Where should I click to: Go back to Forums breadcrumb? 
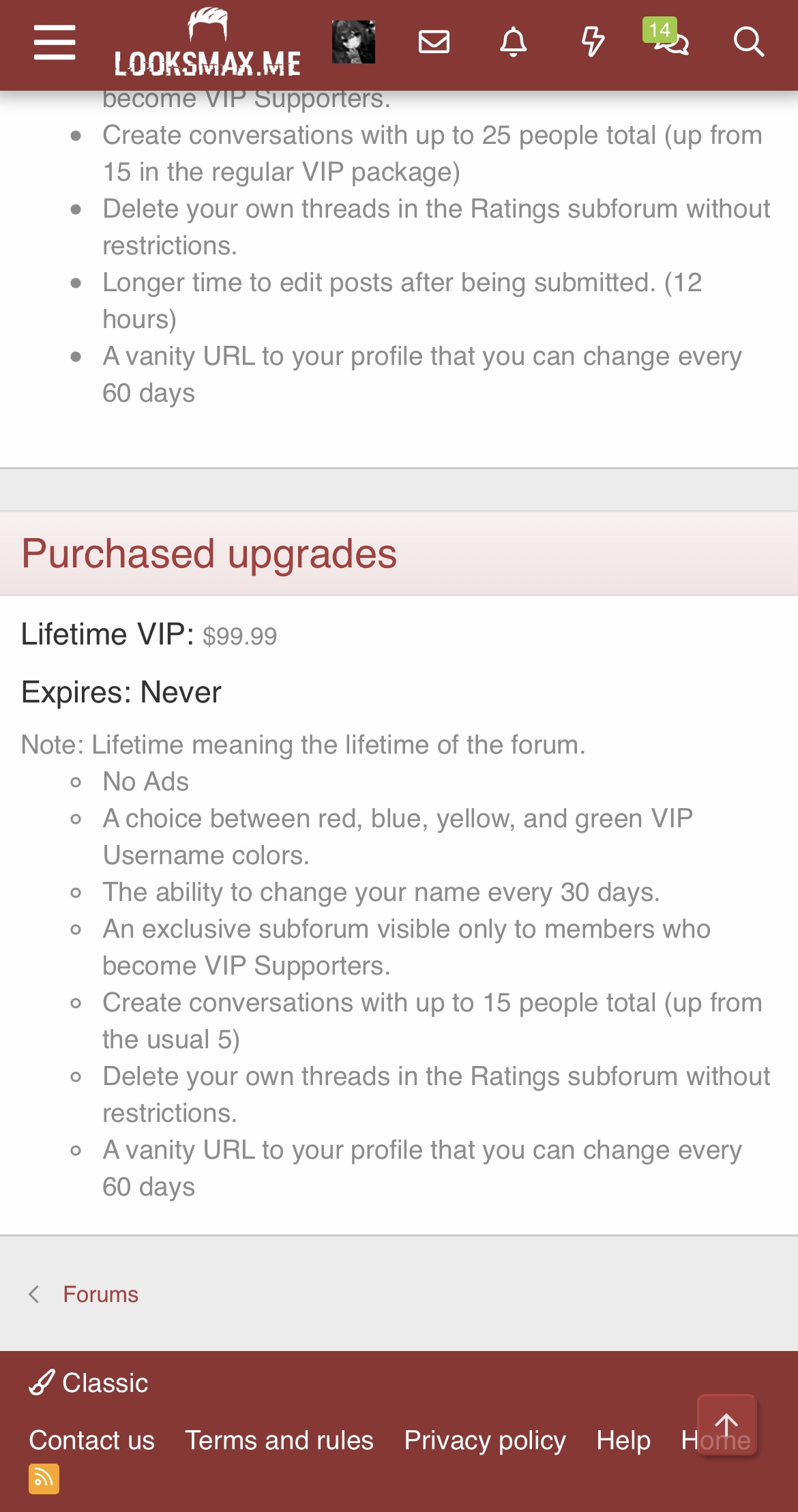(x=100, y=1294)
